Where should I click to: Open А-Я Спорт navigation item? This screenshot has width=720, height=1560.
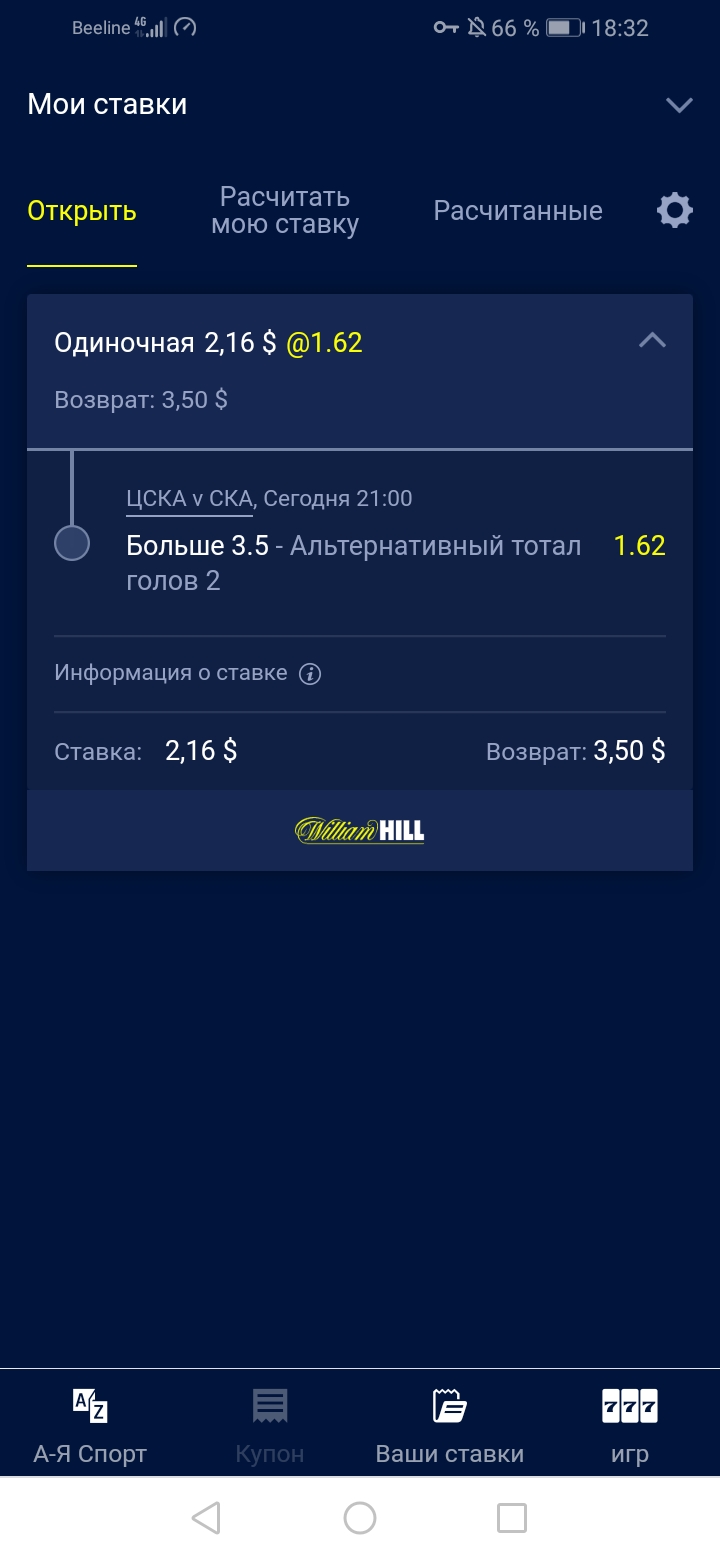[x=90, y=1425]
